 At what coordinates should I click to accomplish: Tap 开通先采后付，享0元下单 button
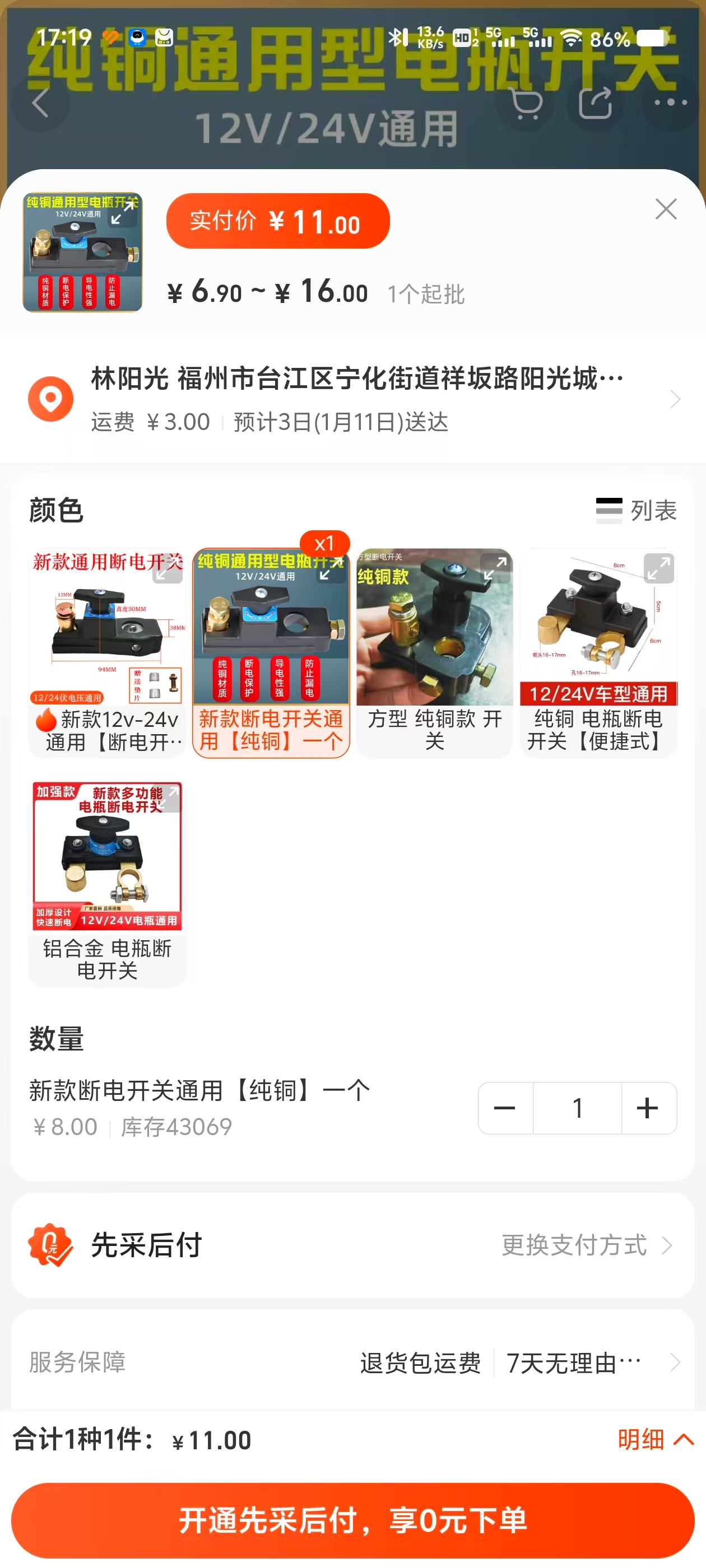[x=354, y=1520]
